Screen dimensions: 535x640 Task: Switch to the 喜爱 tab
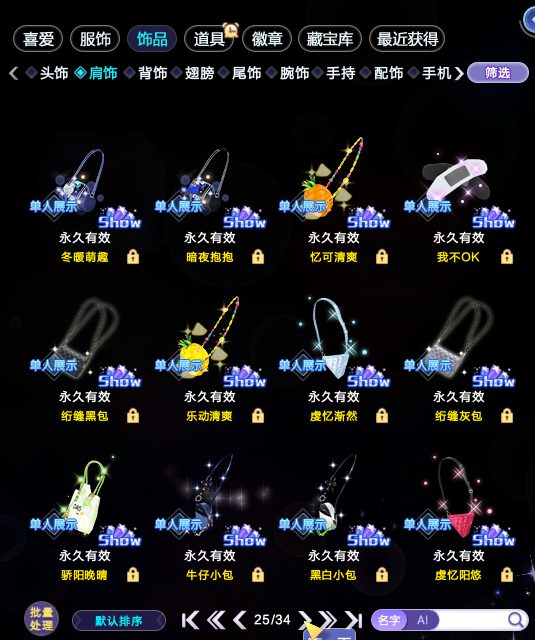(x=38, y=39)
